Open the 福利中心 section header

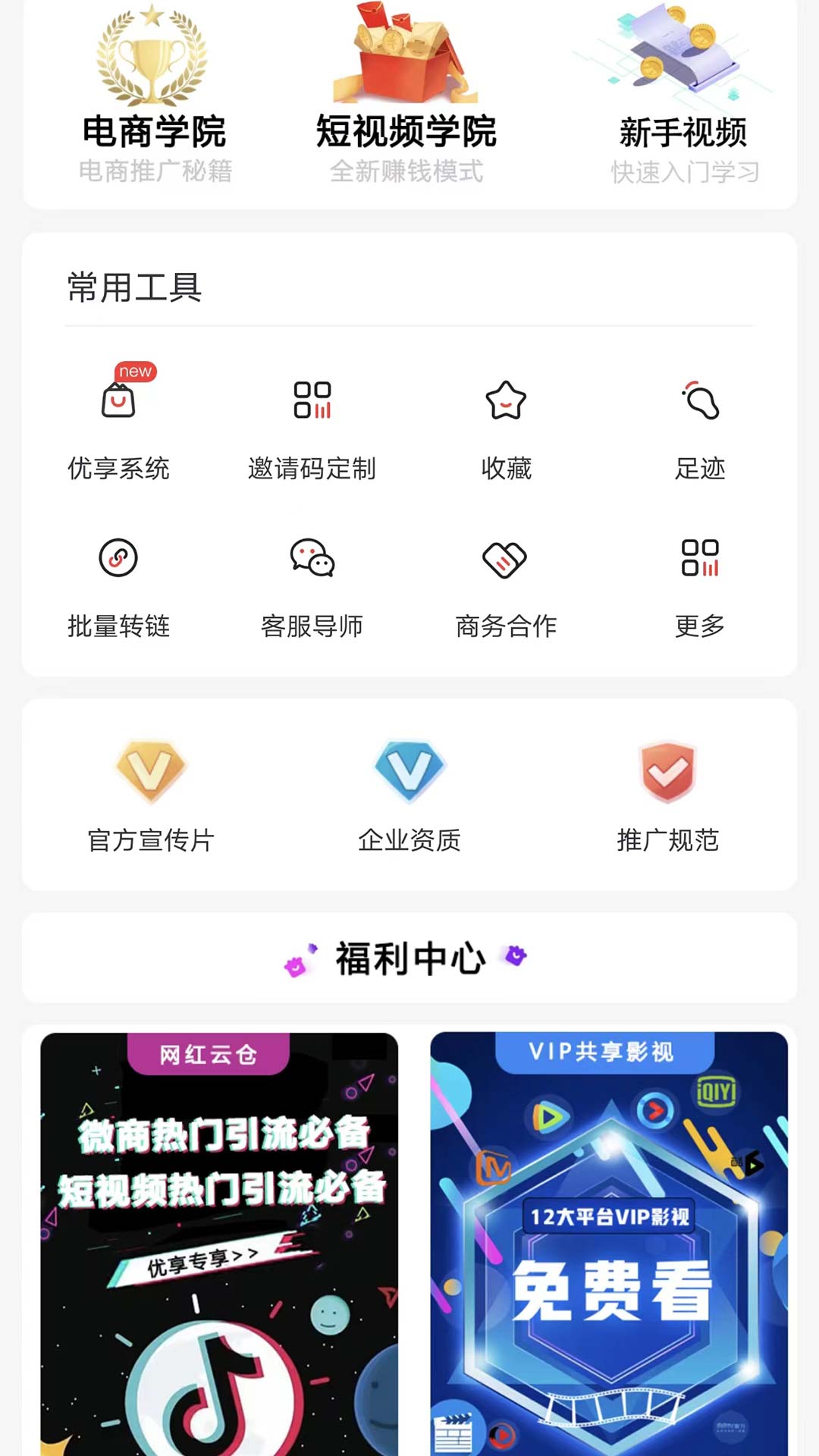[x=409, y=957]
